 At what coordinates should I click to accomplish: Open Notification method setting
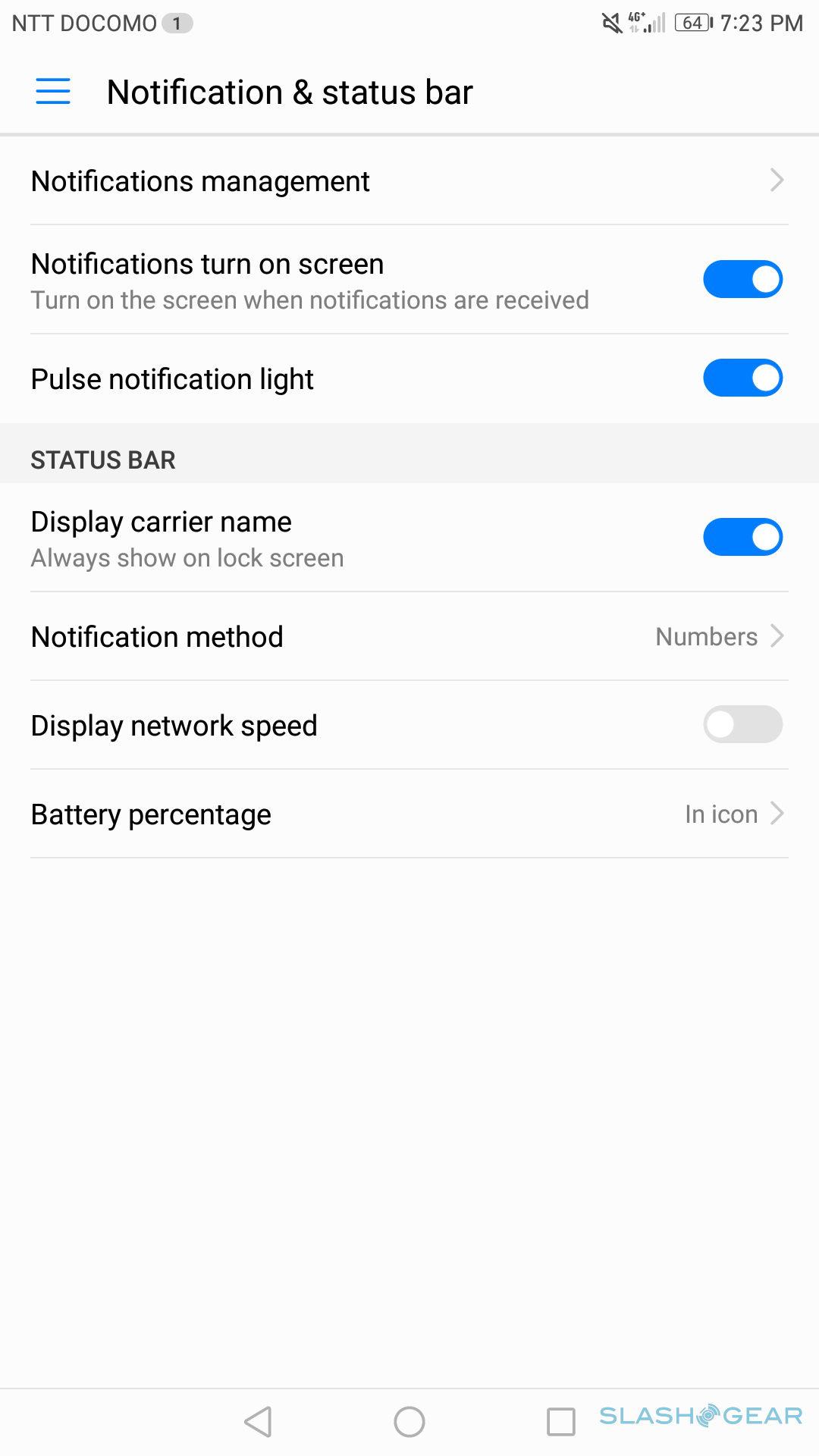coord(409,637)
